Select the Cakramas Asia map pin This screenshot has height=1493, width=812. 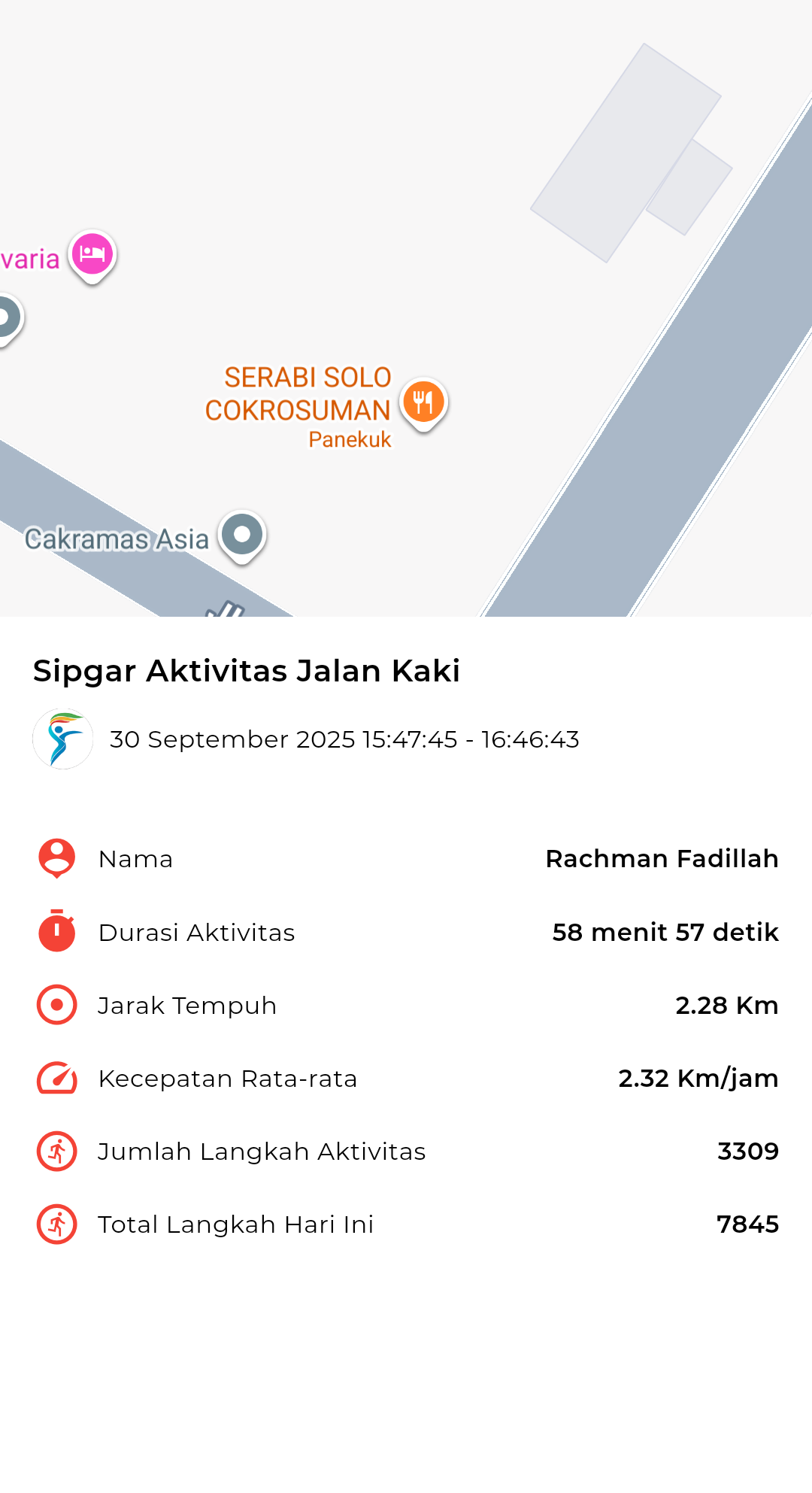[x=242, y=536]
